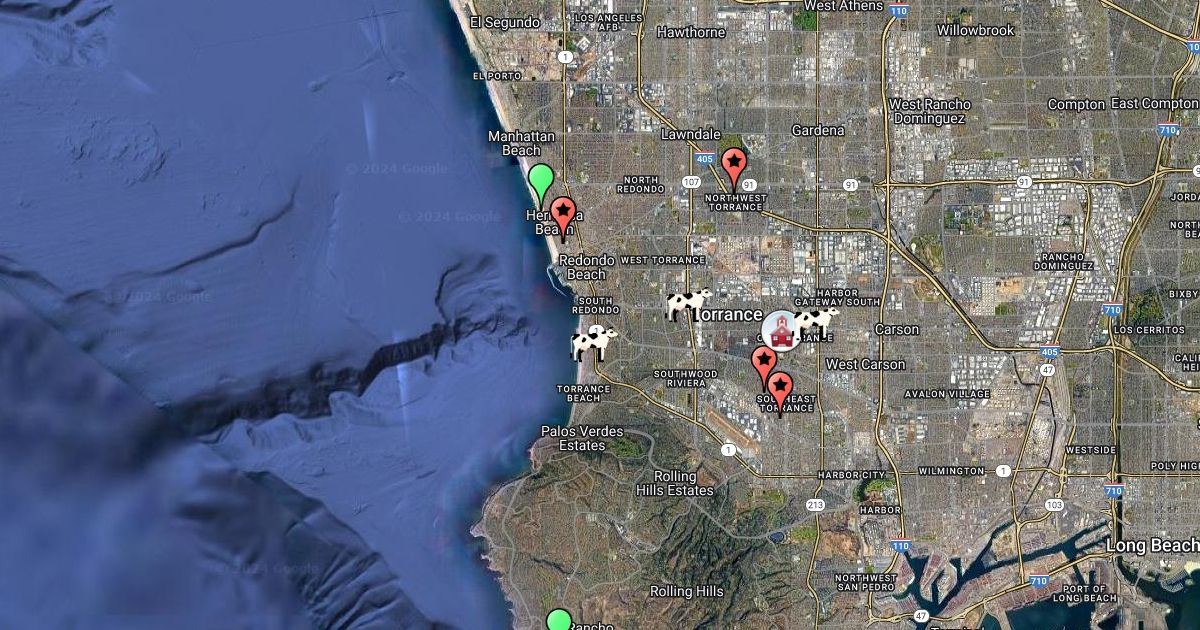Open the red schoolhouse marker beside Torrance
Image resolution: width=1200 pixels, height=630 pixels.
coord(779,329)
